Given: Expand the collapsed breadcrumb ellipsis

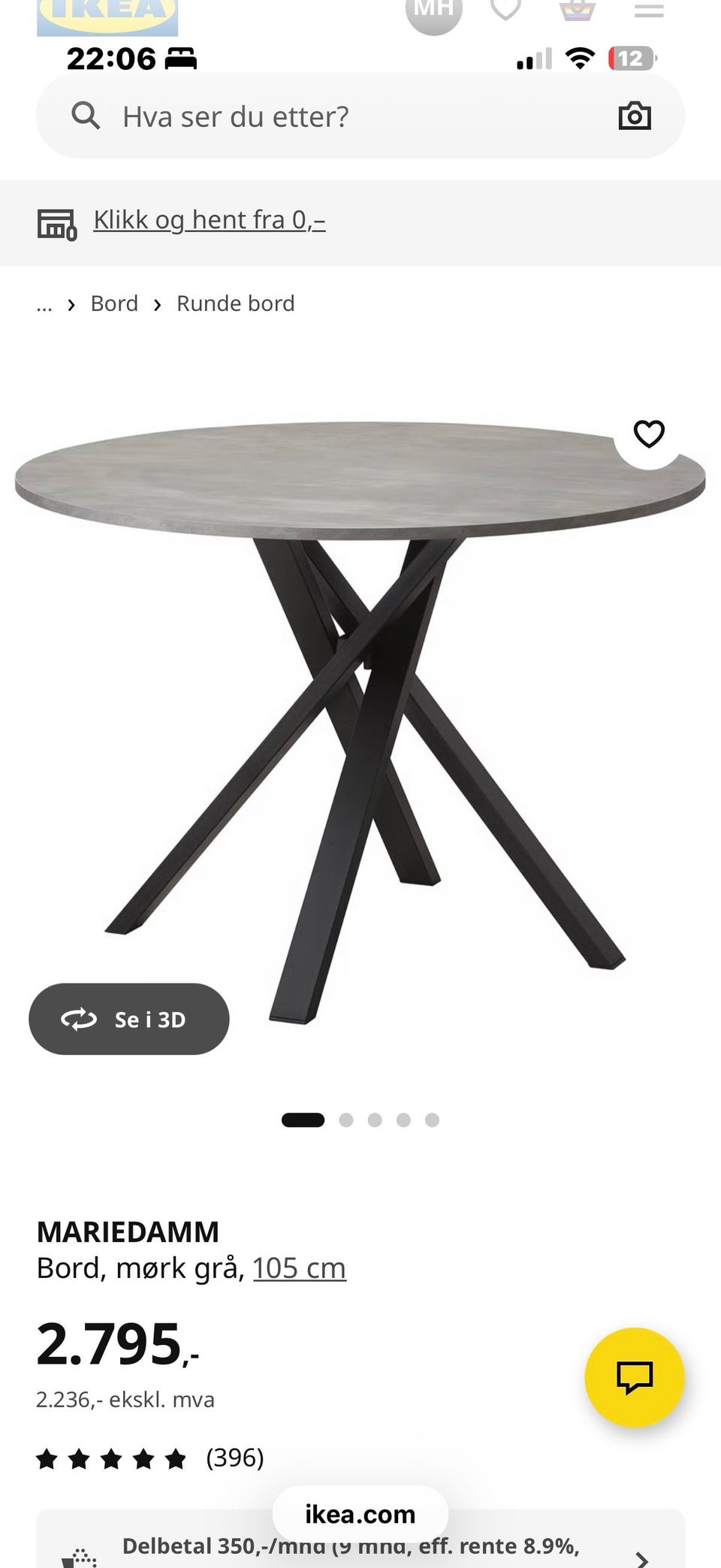Looking at the screenshot, I should 44,304.
